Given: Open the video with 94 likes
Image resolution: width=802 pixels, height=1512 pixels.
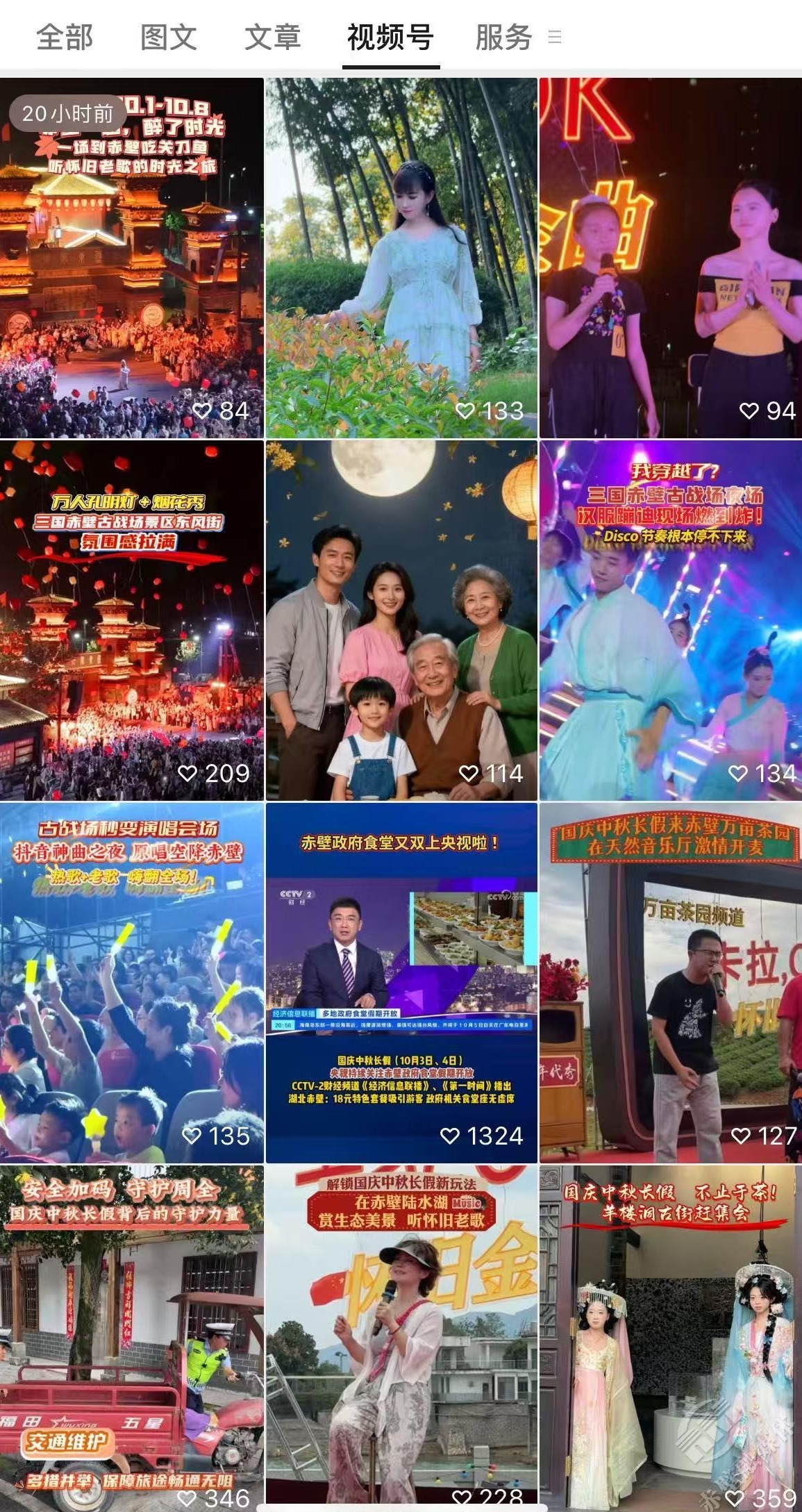Looking at the screenshot, I should tap(670, 258).
